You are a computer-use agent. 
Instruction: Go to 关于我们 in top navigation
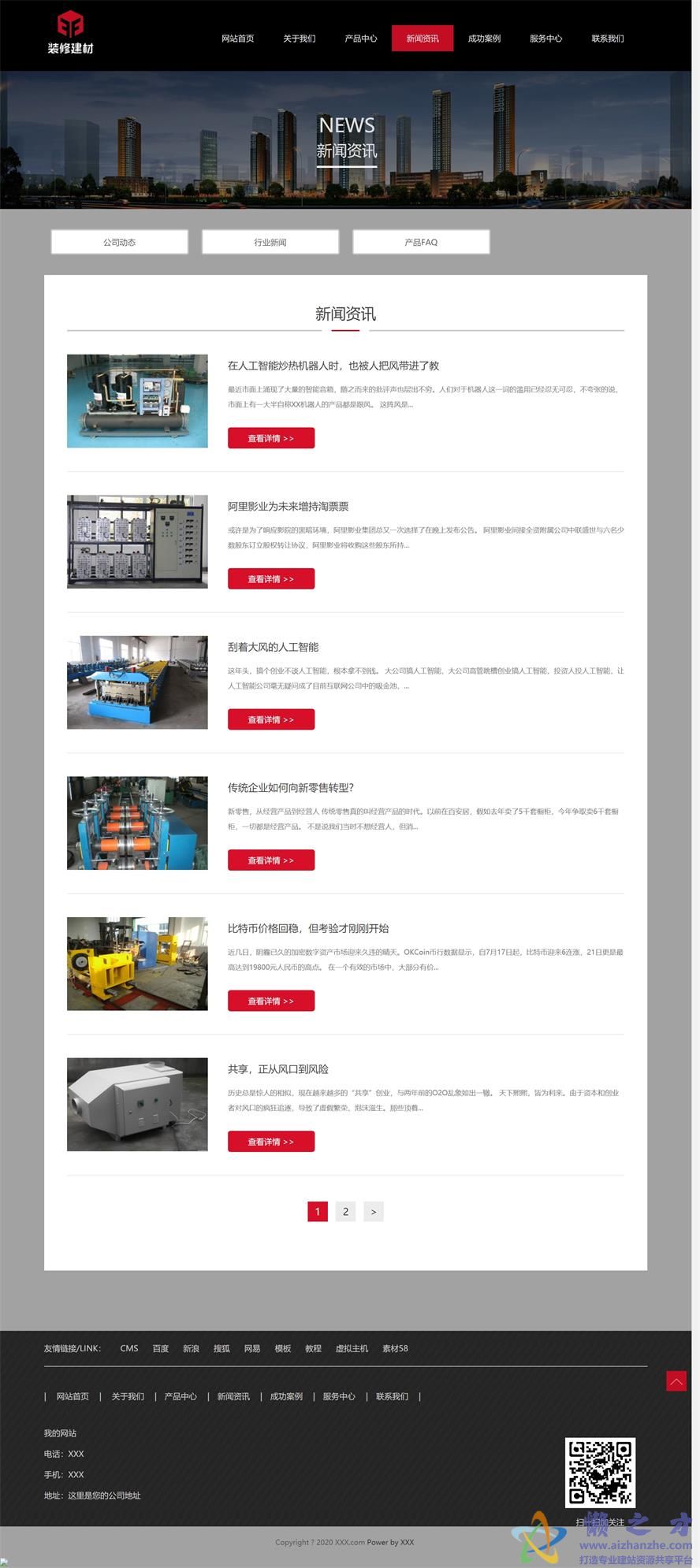click(x=299, y=39)
